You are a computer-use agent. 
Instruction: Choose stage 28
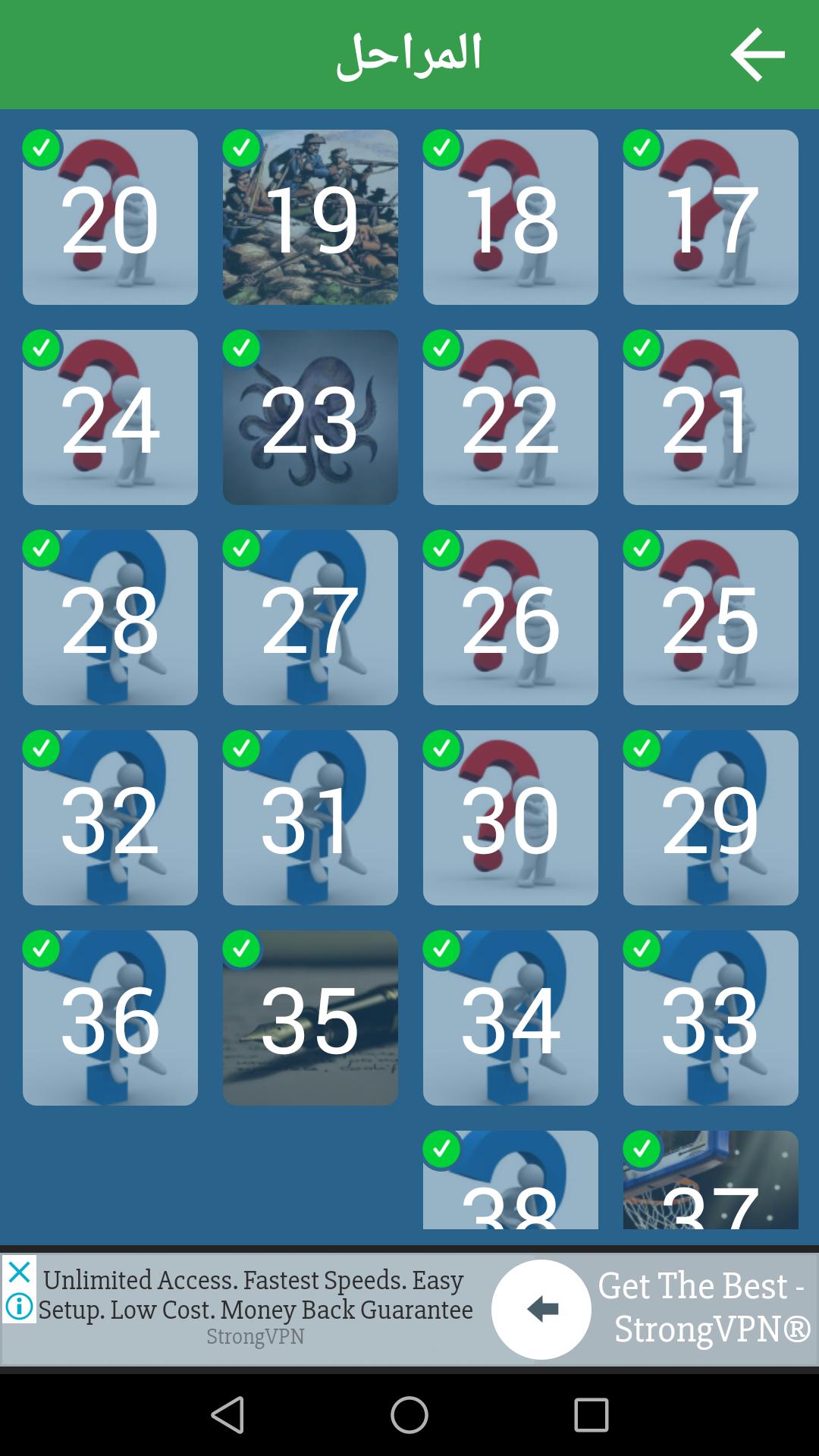110,618
